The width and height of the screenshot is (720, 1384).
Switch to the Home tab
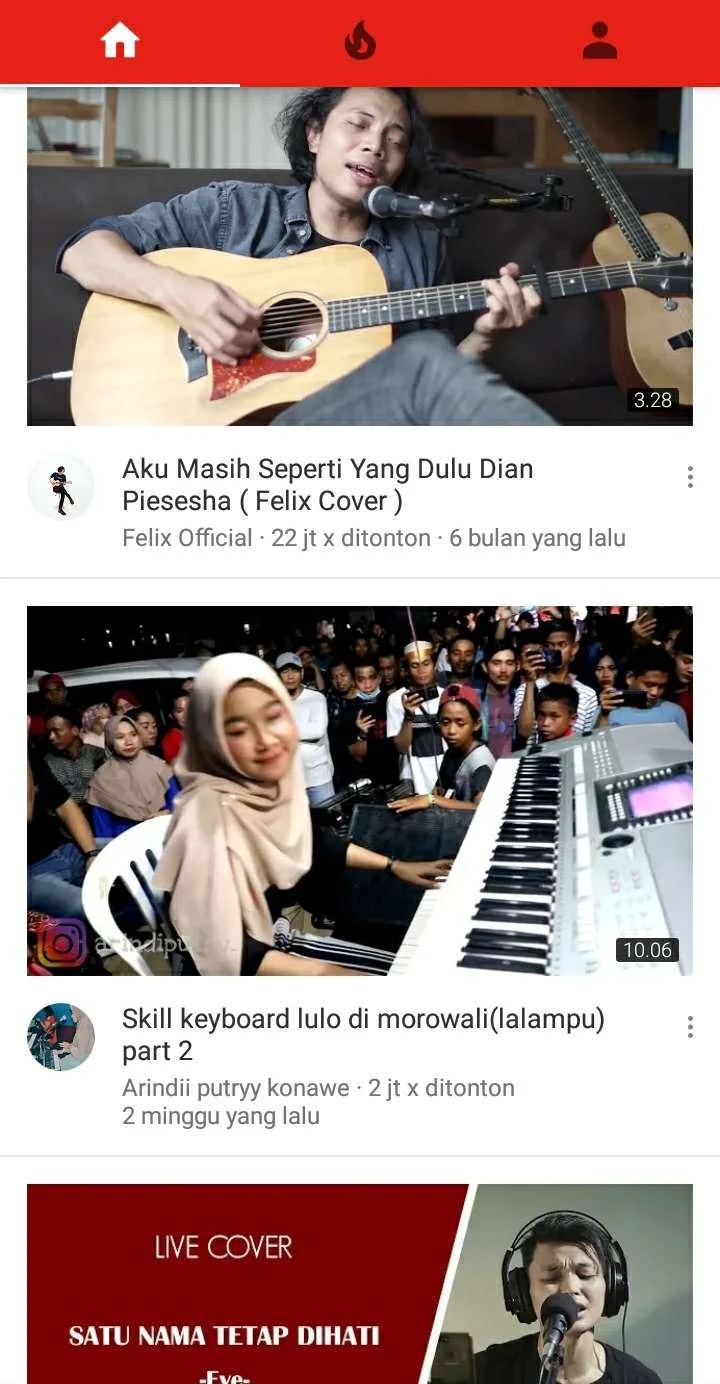(120, 41)
